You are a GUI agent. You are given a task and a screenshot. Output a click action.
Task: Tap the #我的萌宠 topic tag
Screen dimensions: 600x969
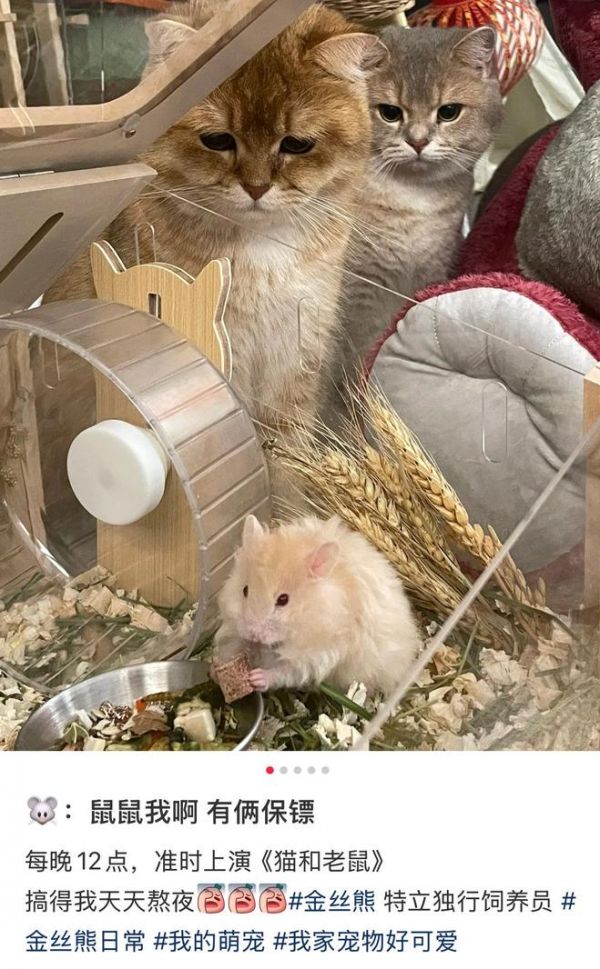tap(210, 940)
